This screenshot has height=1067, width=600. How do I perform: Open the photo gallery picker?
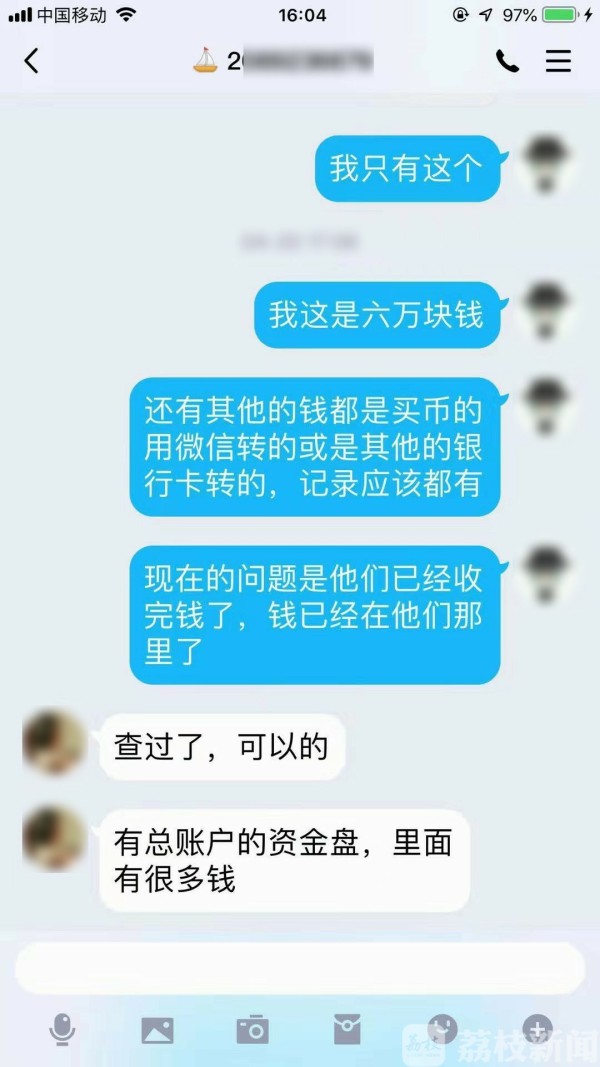[157, 1029]
